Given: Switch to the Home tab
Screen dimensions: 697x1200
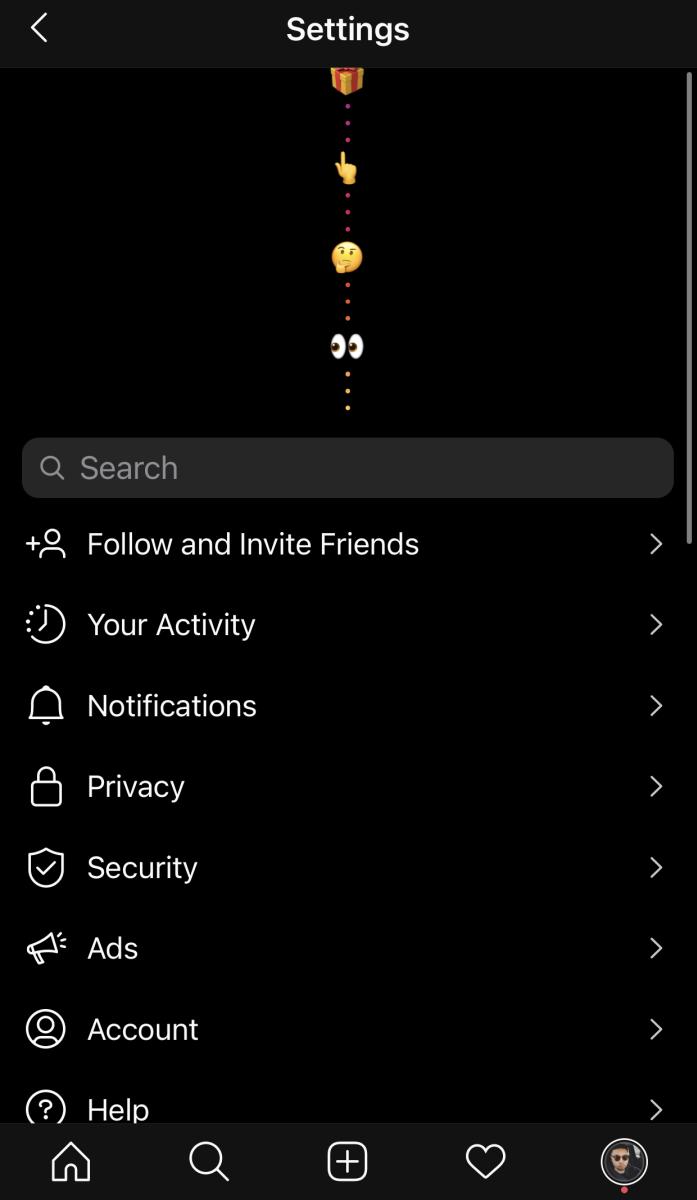Looking at the screenshot, I should (71, 1161).
